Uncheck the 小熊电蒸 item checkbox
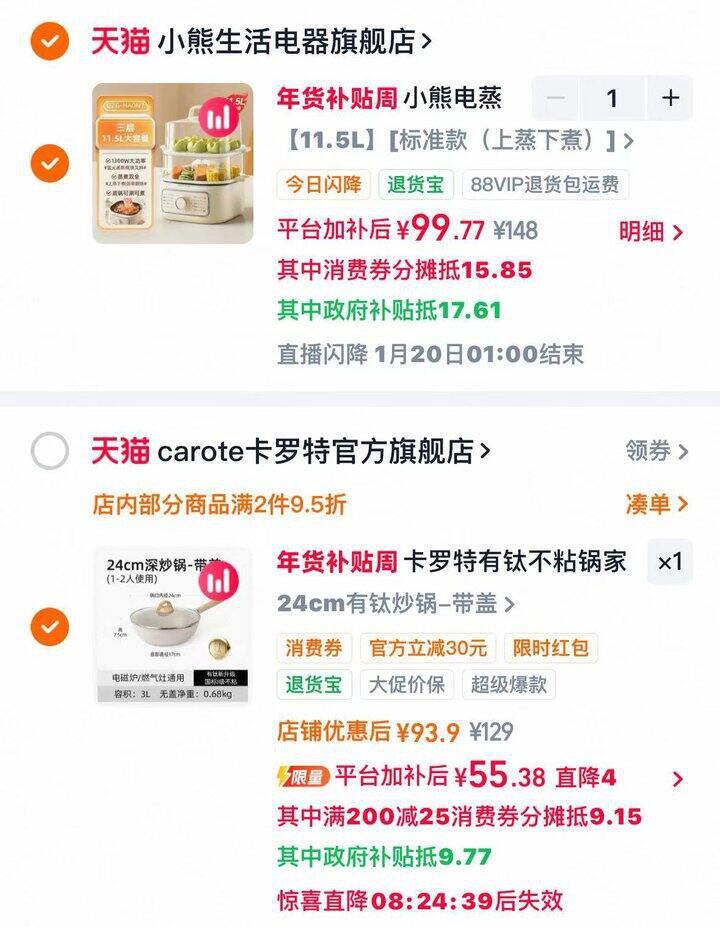This screenshot has height=927, width=720. [49, 163]
